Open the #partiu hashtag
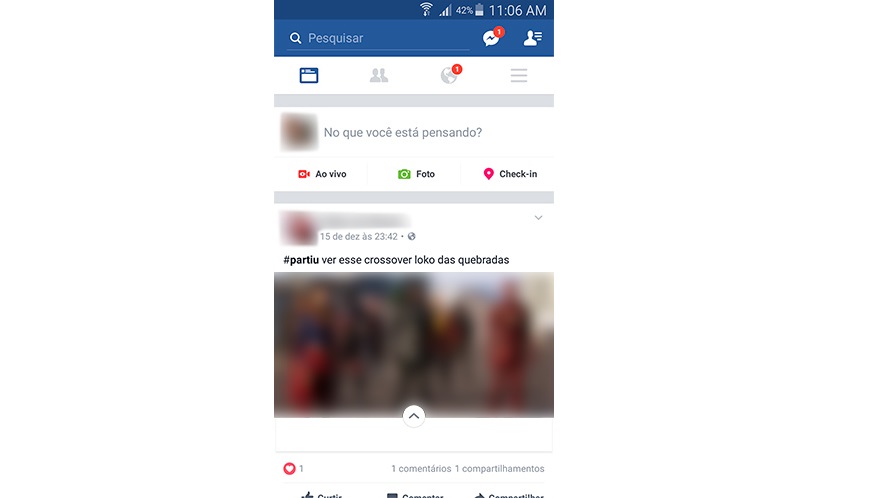The width and height of the screenshot is (888, 498). pyautogui.click(x=301, y=260)
